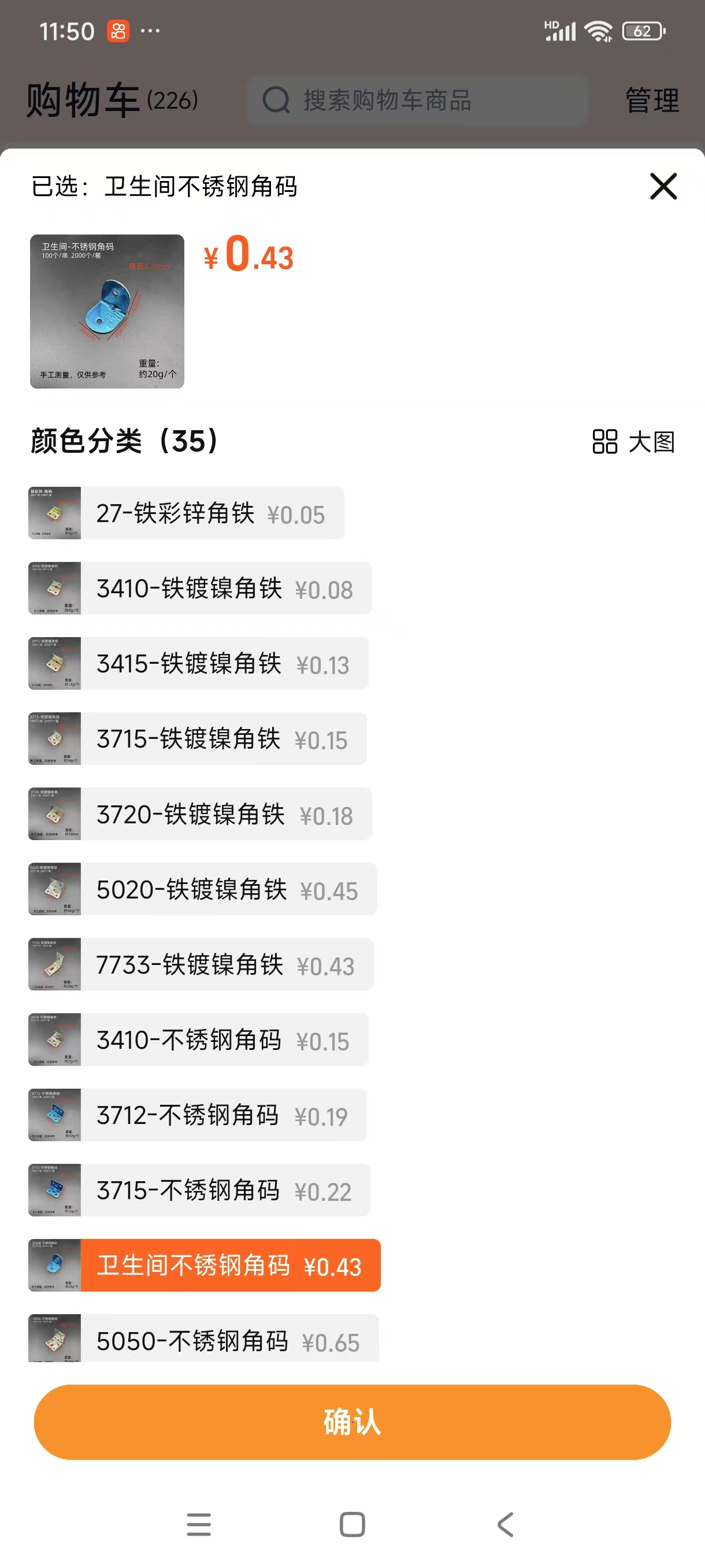Pick 3715-不锈钢角码 variant

coord(199,1190)
